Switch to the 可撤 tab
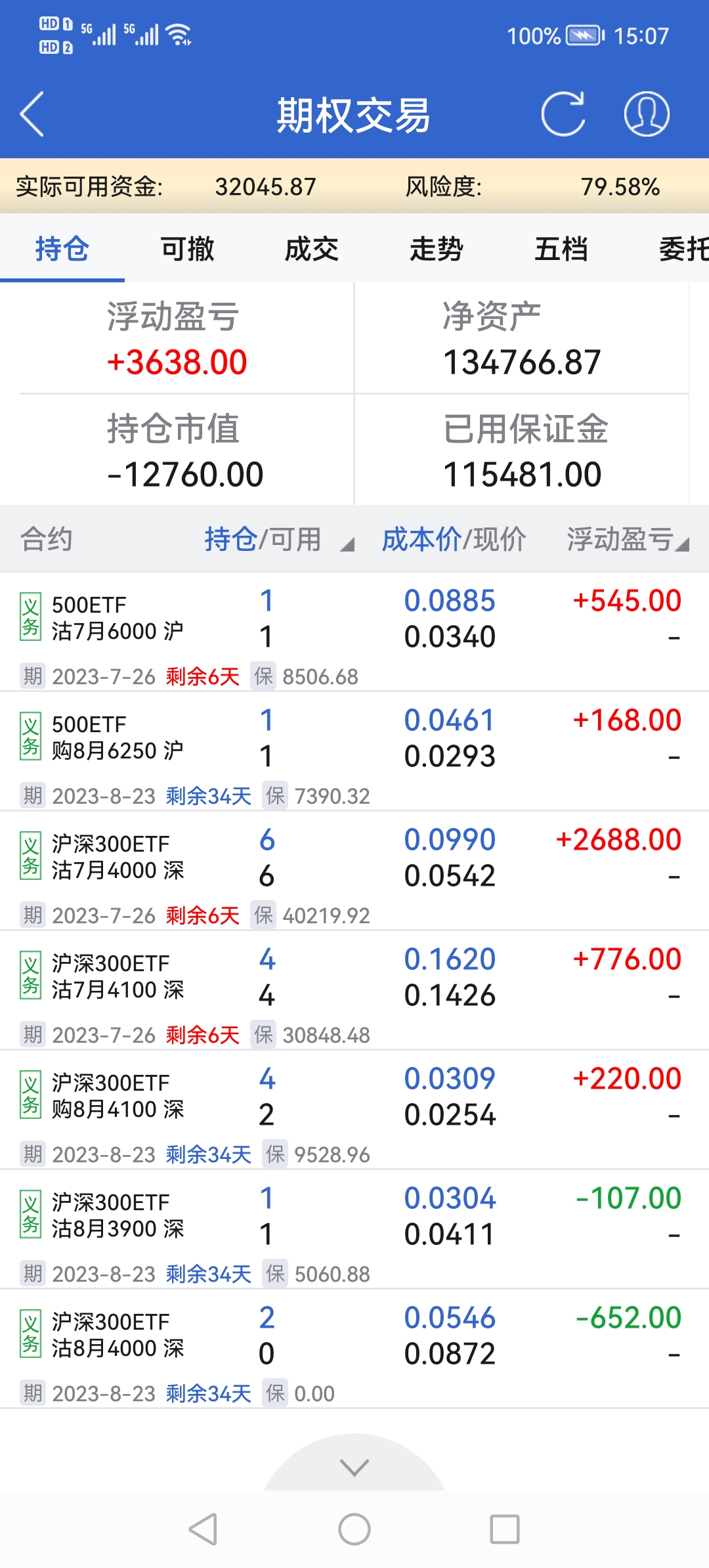The height and width of the screenshot is (1568, 709). point(187,250)
